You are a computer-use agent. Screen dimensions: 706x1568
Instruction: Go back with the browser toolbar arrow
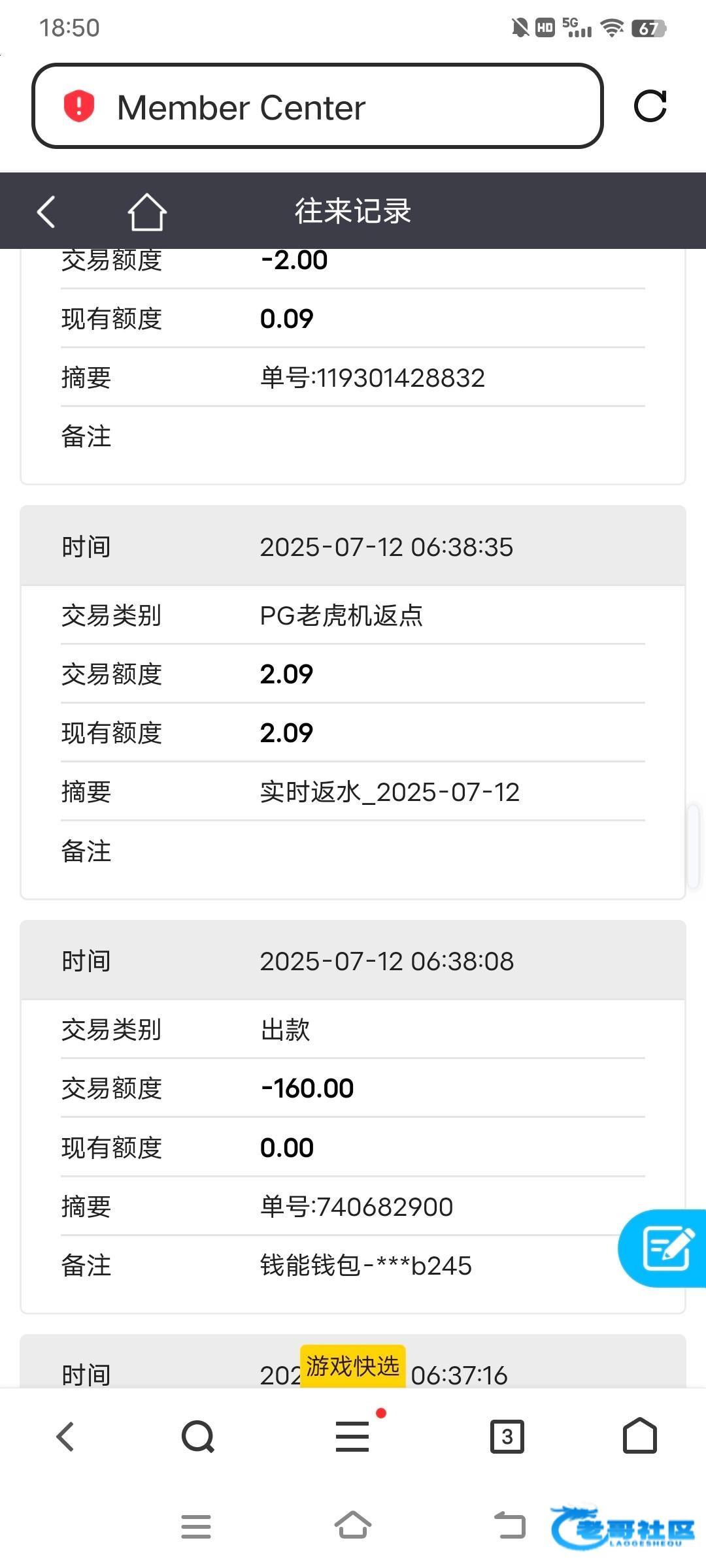tap(65, 1436)
